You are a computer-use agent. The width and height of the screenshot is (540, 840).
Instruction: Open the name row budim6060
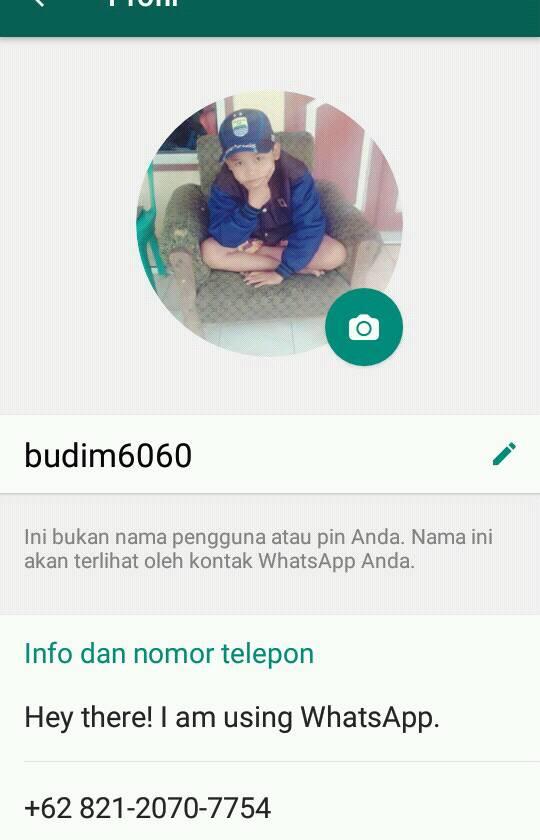coord(270,454)
